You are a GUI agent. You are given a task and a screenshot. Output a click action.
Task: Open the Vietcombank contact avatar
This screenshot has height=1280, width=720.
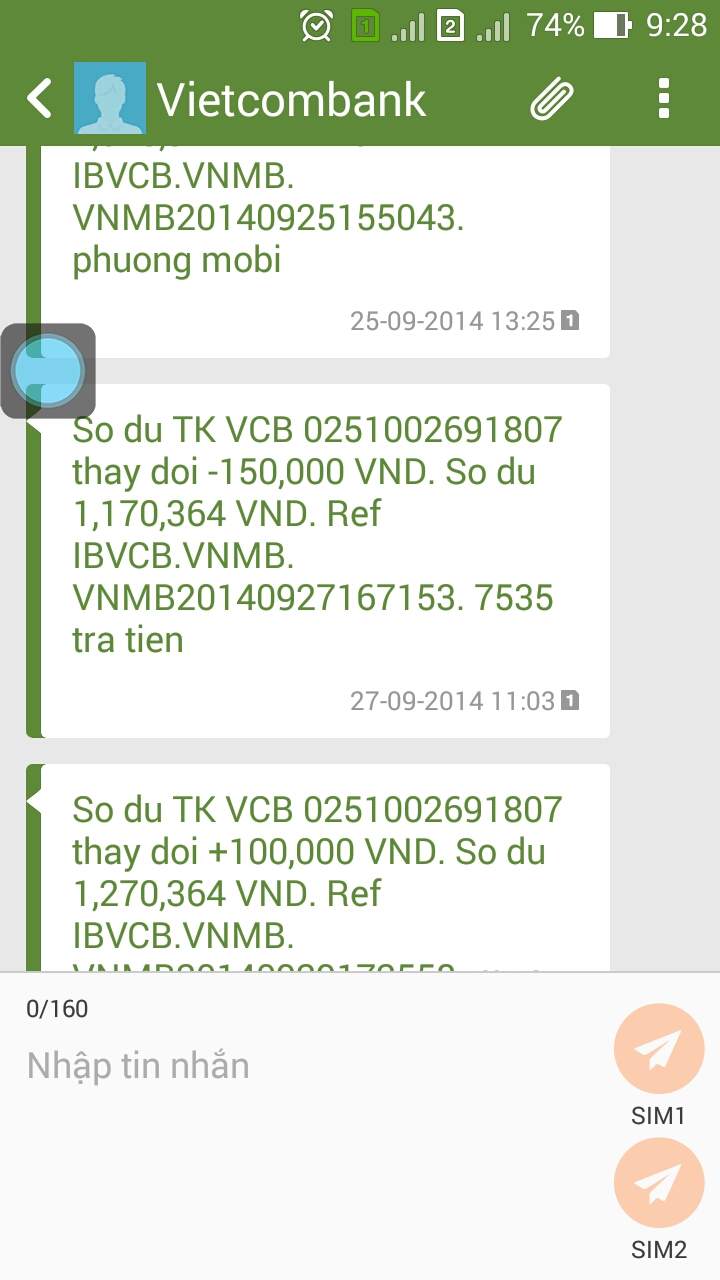click(110, 98)
